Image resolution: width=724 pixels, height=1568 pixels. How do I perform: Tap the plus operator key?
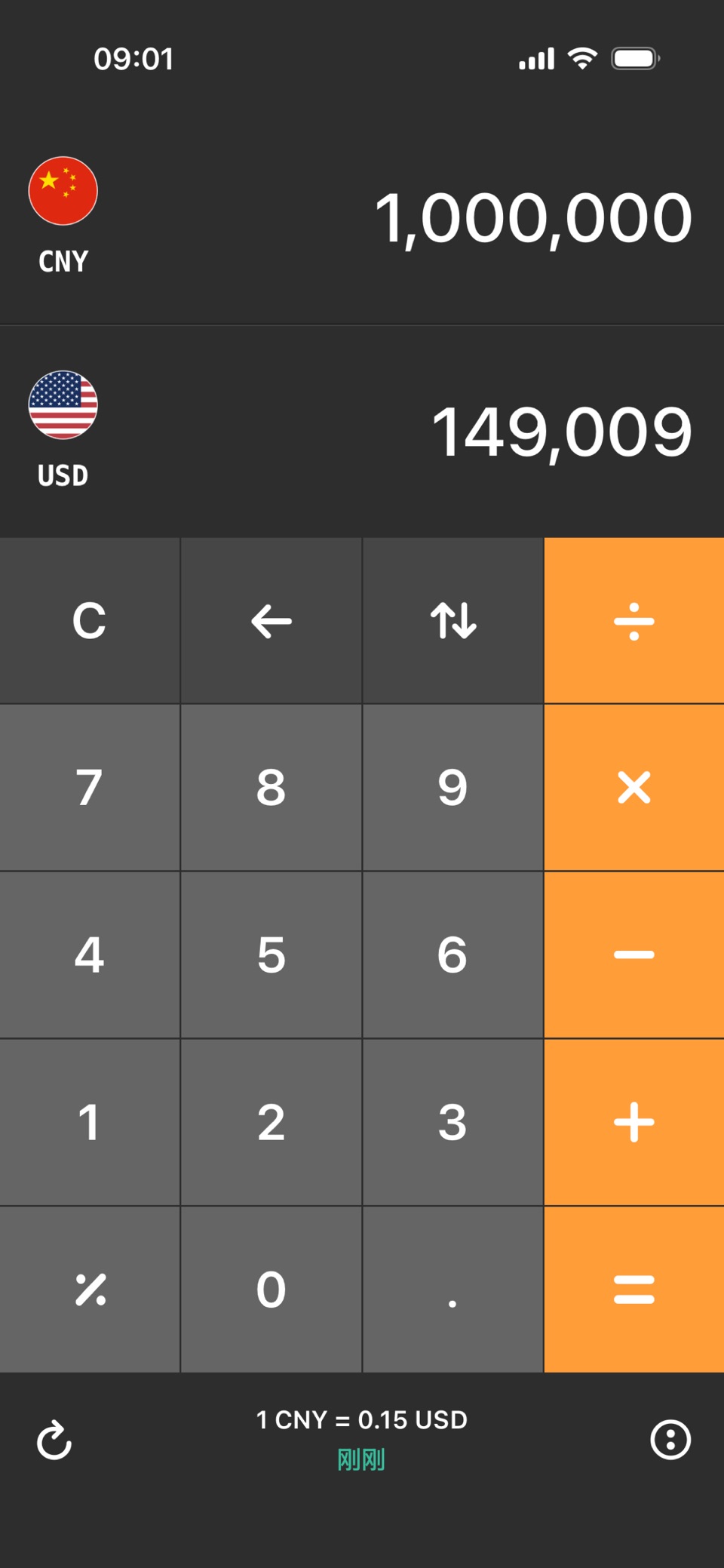pyautogui.click(x=634, y=1123)
